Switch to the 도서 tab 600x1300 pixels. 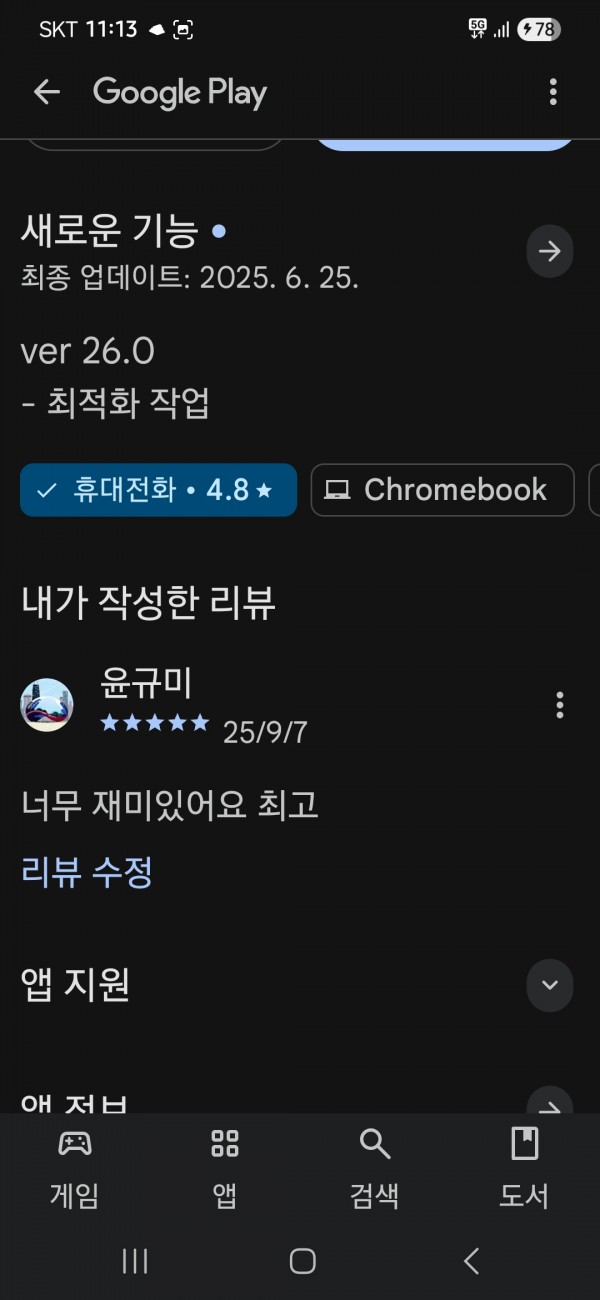(524, 1167)
